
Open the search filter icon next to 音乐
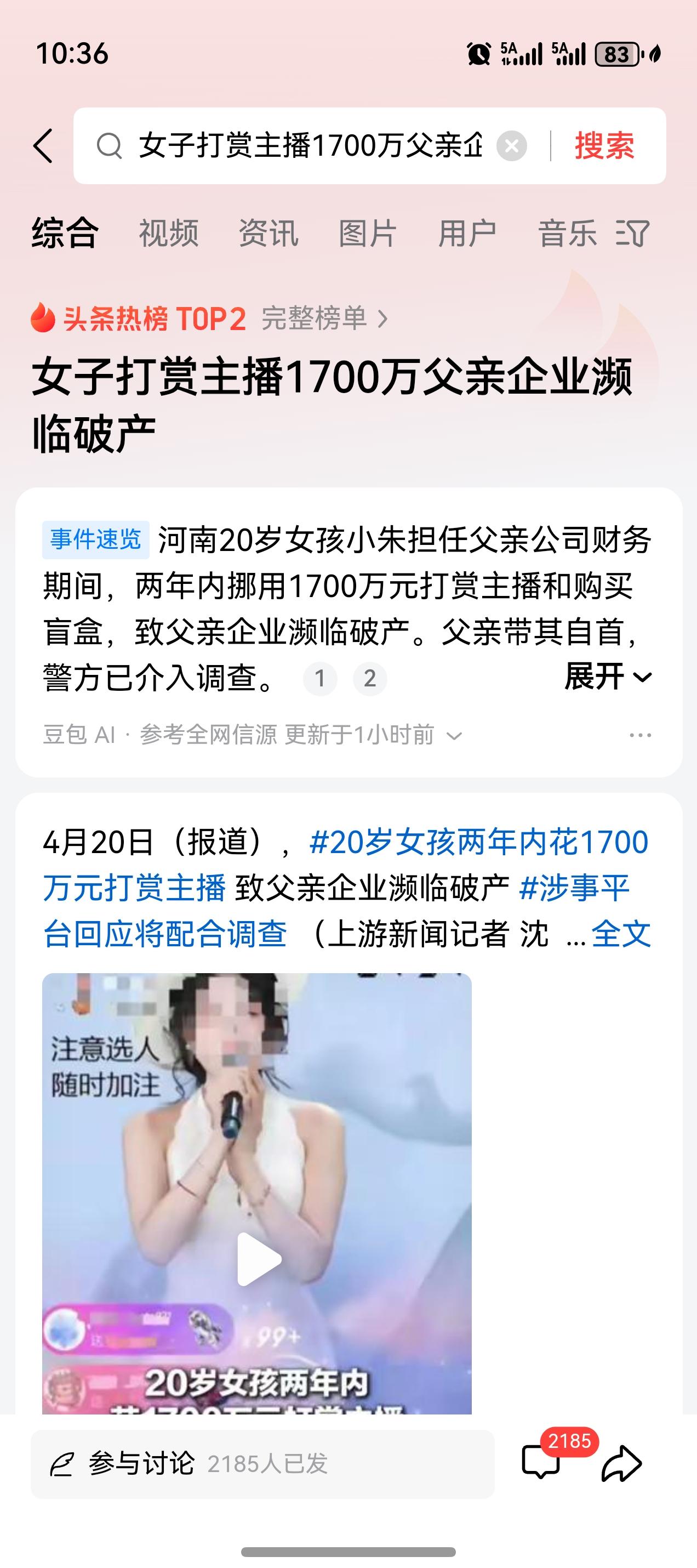[632, 233]
